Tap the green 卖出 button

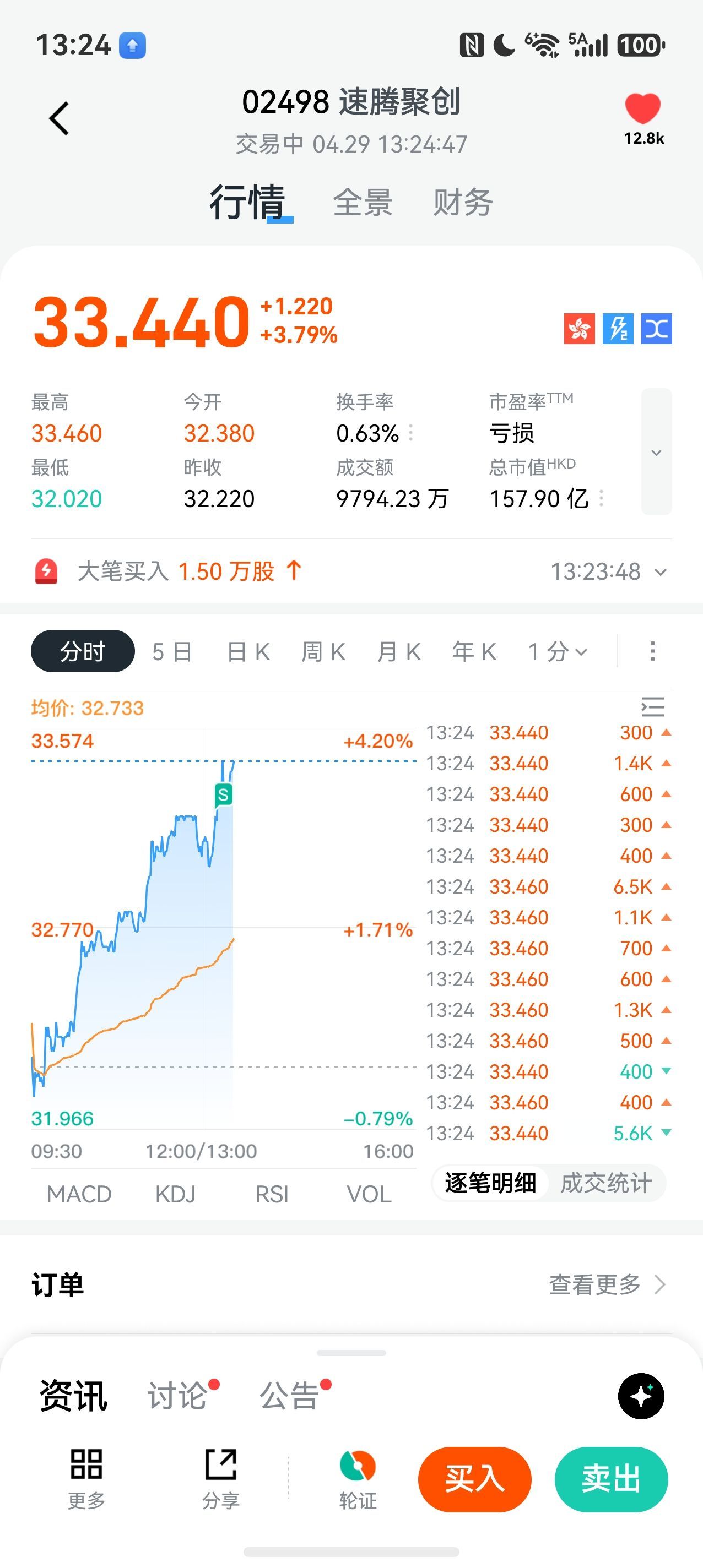[611, 1478]
